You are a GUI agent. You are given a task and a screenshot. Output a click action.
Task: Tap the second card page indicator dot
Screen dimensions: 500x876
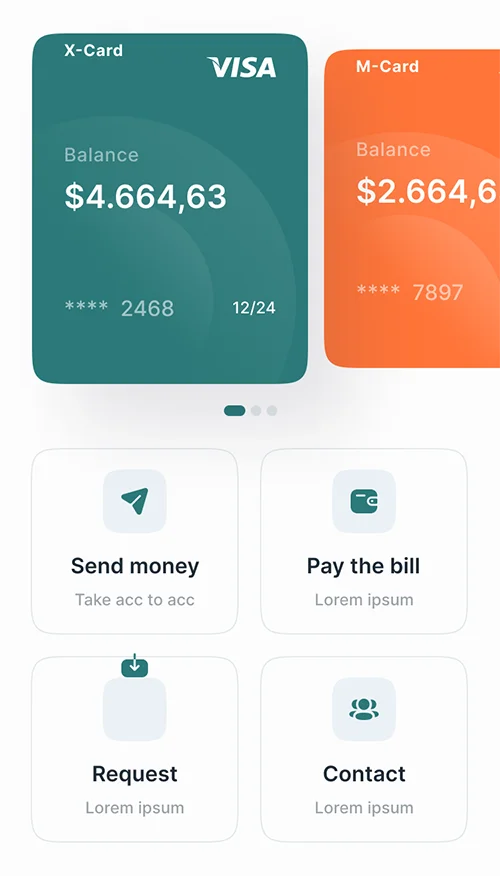256,411
